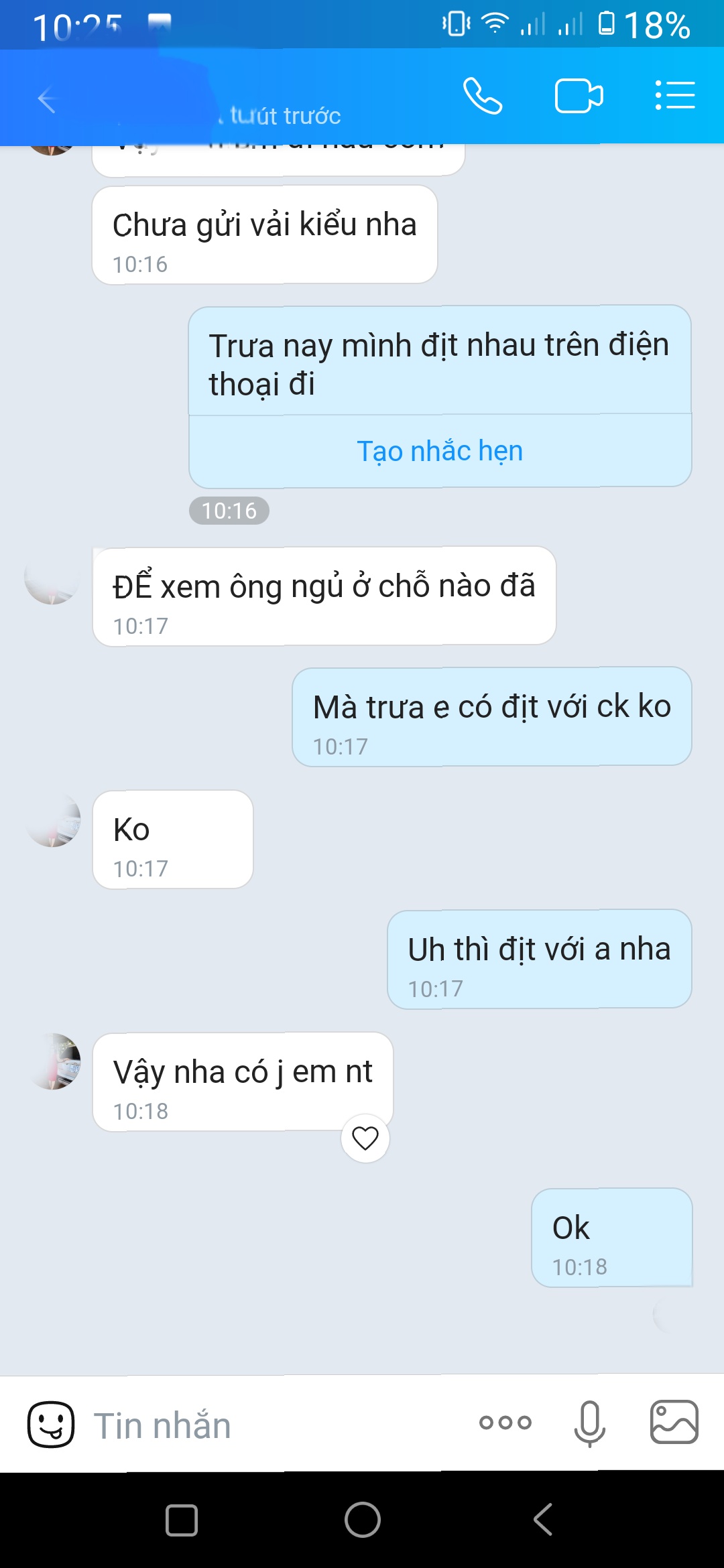
Task: Open more attachment options
Action: pyautogui.click(x=505, y=1422)
